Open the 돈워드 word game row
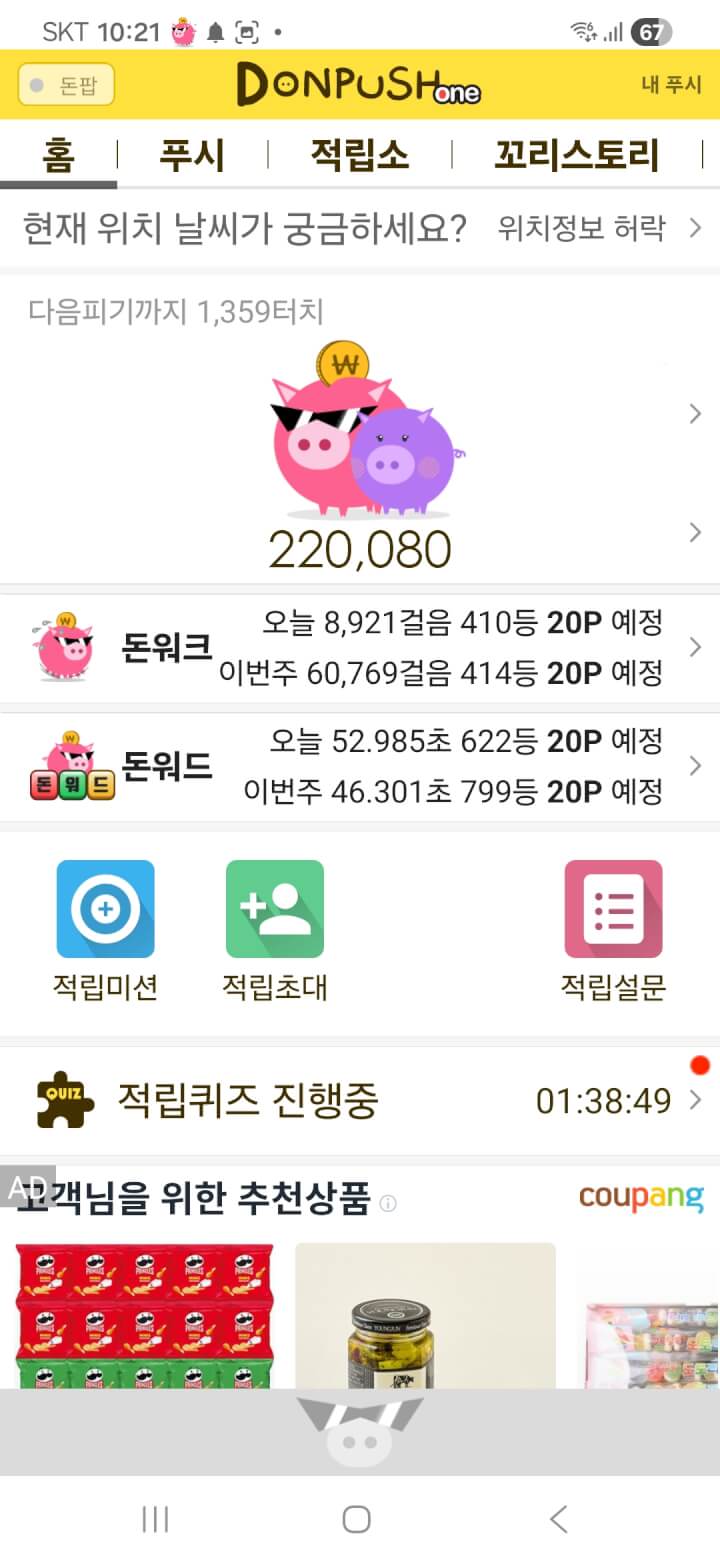Screen dimensions: 720x1560 (360, 767)
